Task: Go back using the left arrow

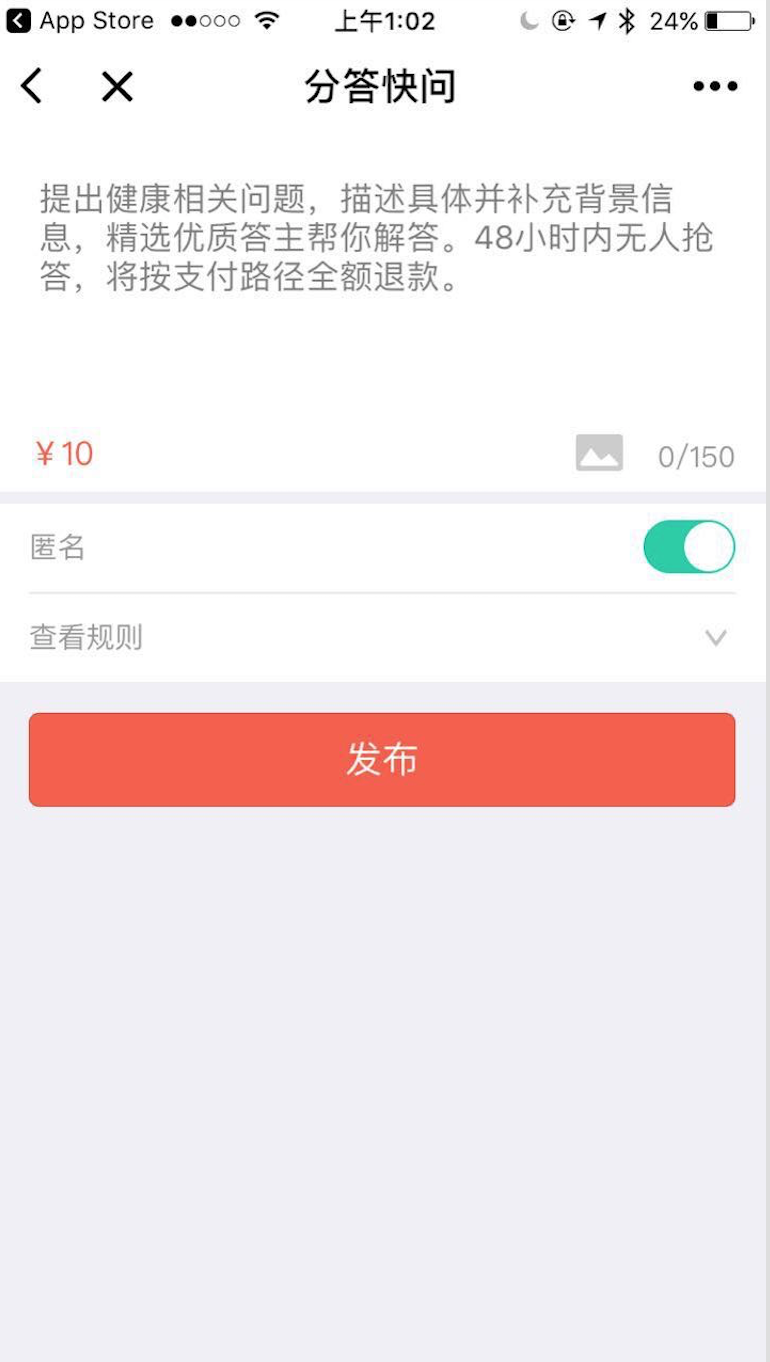Action: (32, 87)
